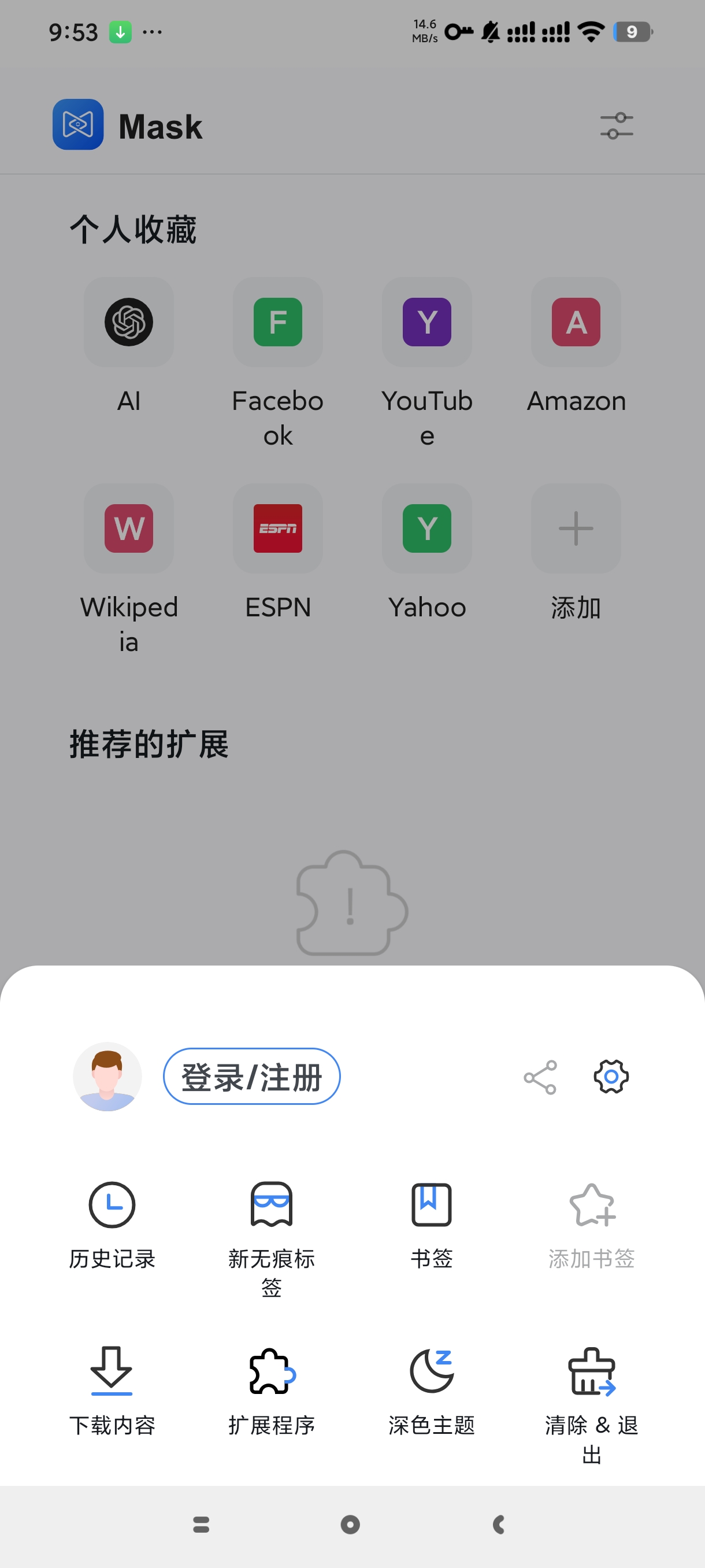Switch to 深色主题 dark theme
Viewport: 705px width, 1568px height.
pyautogui.click(x=431, y=1392)
